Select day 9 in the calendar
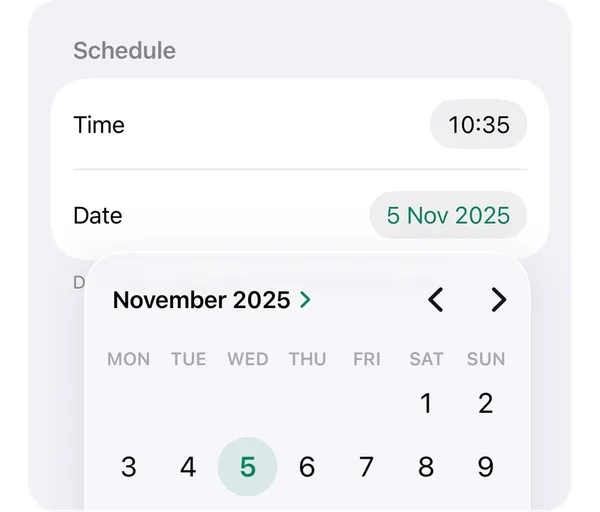This screenshot has width=600, height=512. click(x=486, y=467)
